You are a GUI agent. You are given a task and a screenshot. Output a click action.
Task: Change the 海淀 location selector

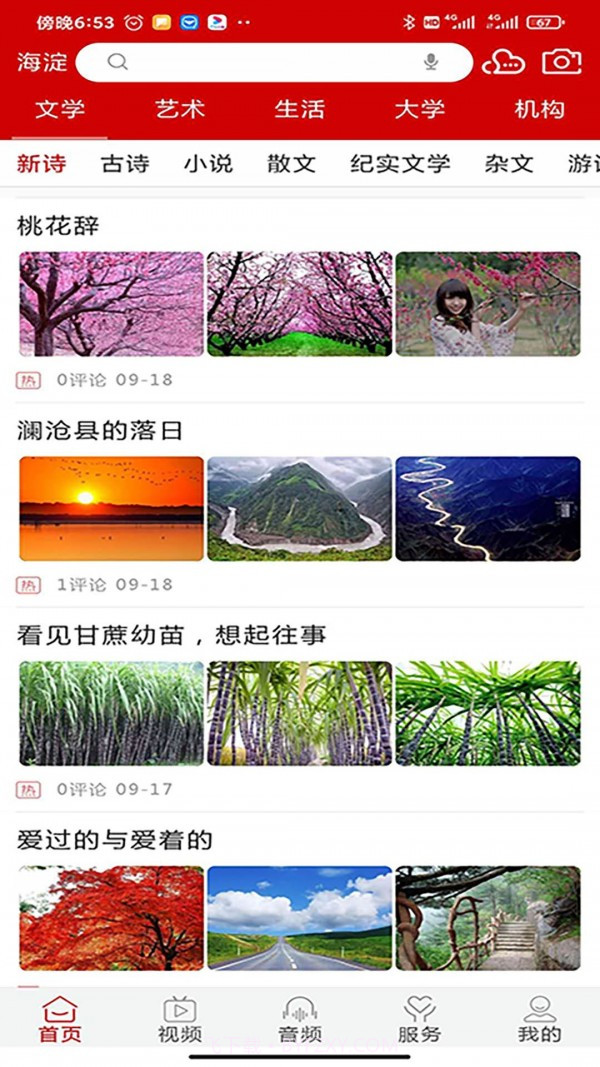42,62
